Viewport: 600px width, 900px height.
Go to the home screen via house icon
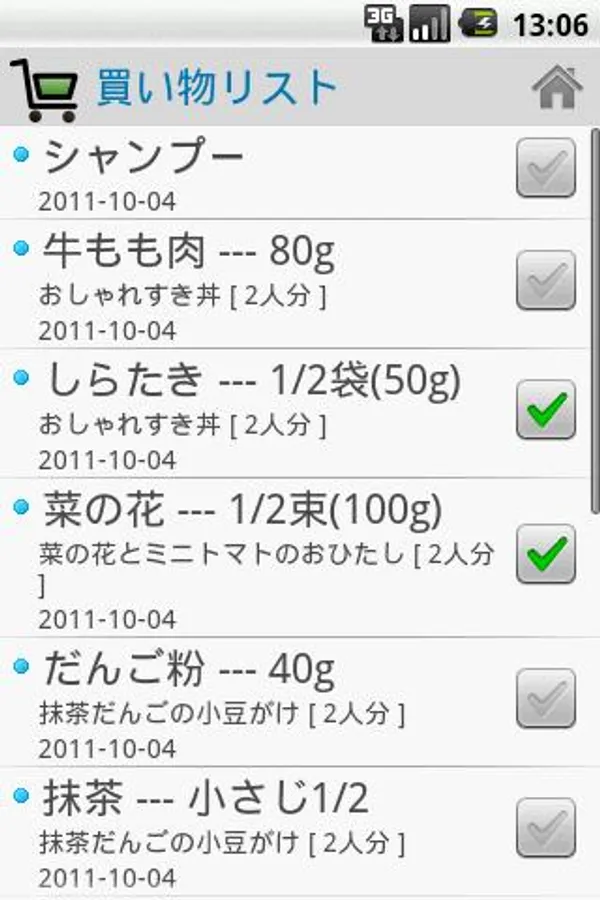(557, 87)
